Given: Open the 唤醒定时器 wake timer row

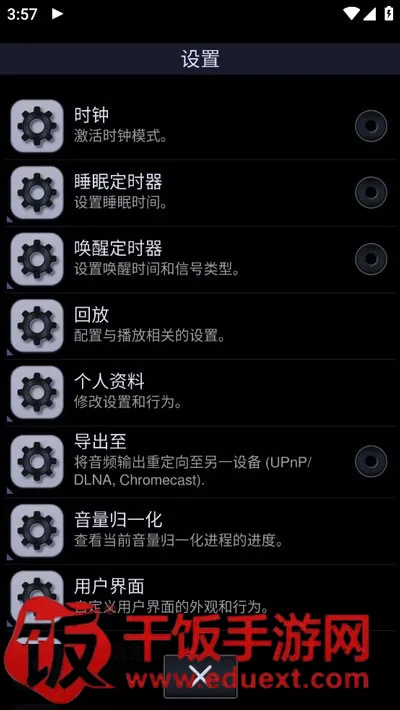Looking at the screenshot, I should pyautogui.click(x=200, y=259).
